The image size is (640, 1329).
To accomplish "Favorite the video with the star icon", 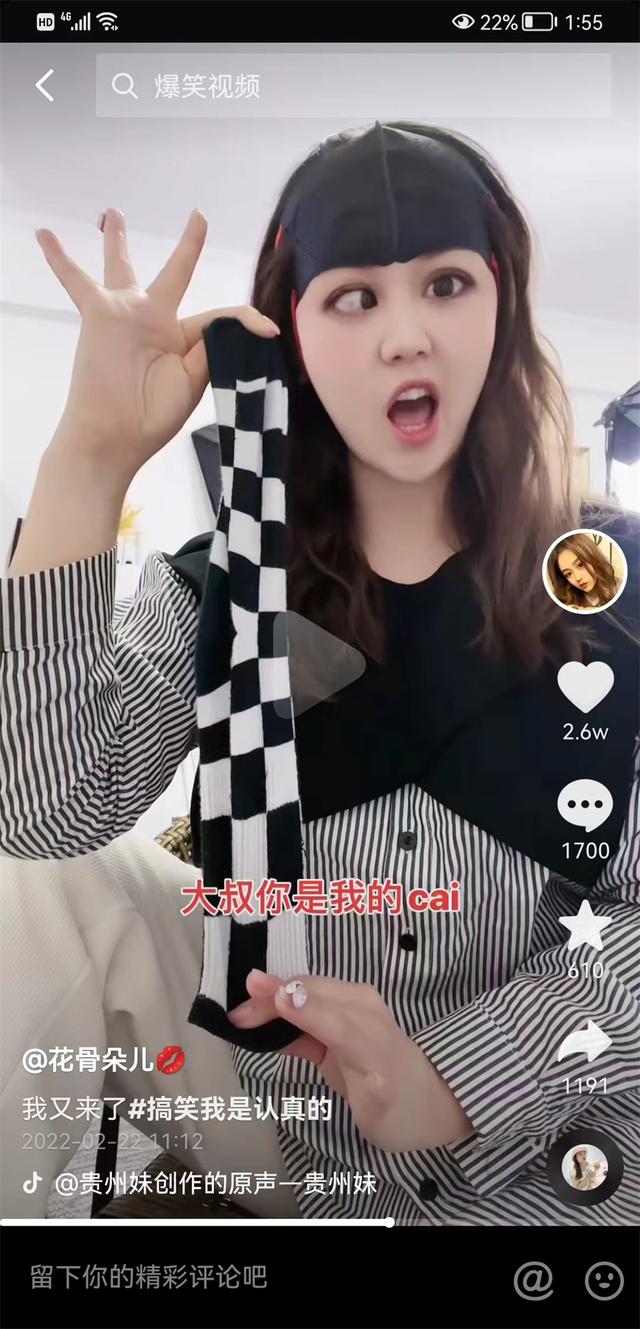I will point(585,925).
